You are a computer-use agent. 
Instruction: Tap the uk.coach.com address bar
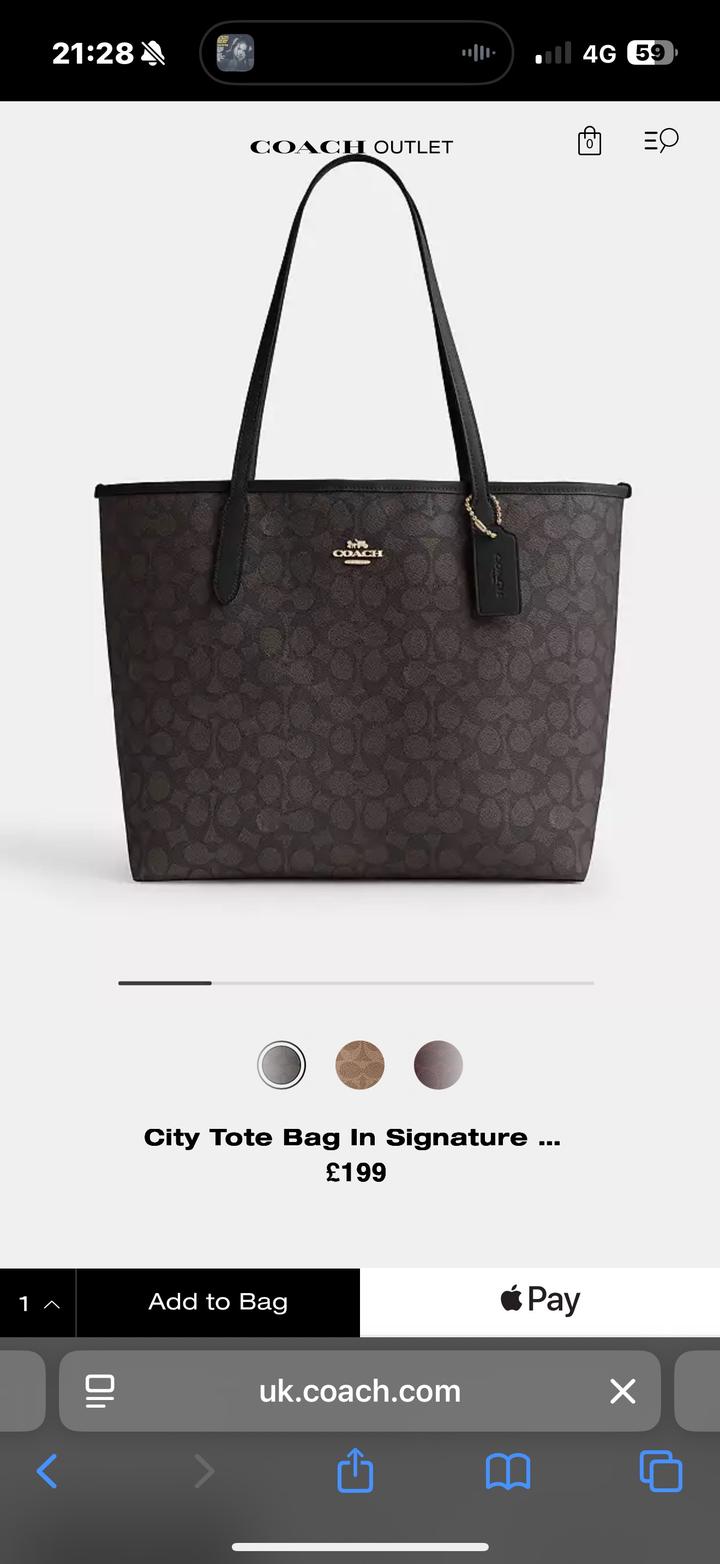click(x=360, y=1391)
